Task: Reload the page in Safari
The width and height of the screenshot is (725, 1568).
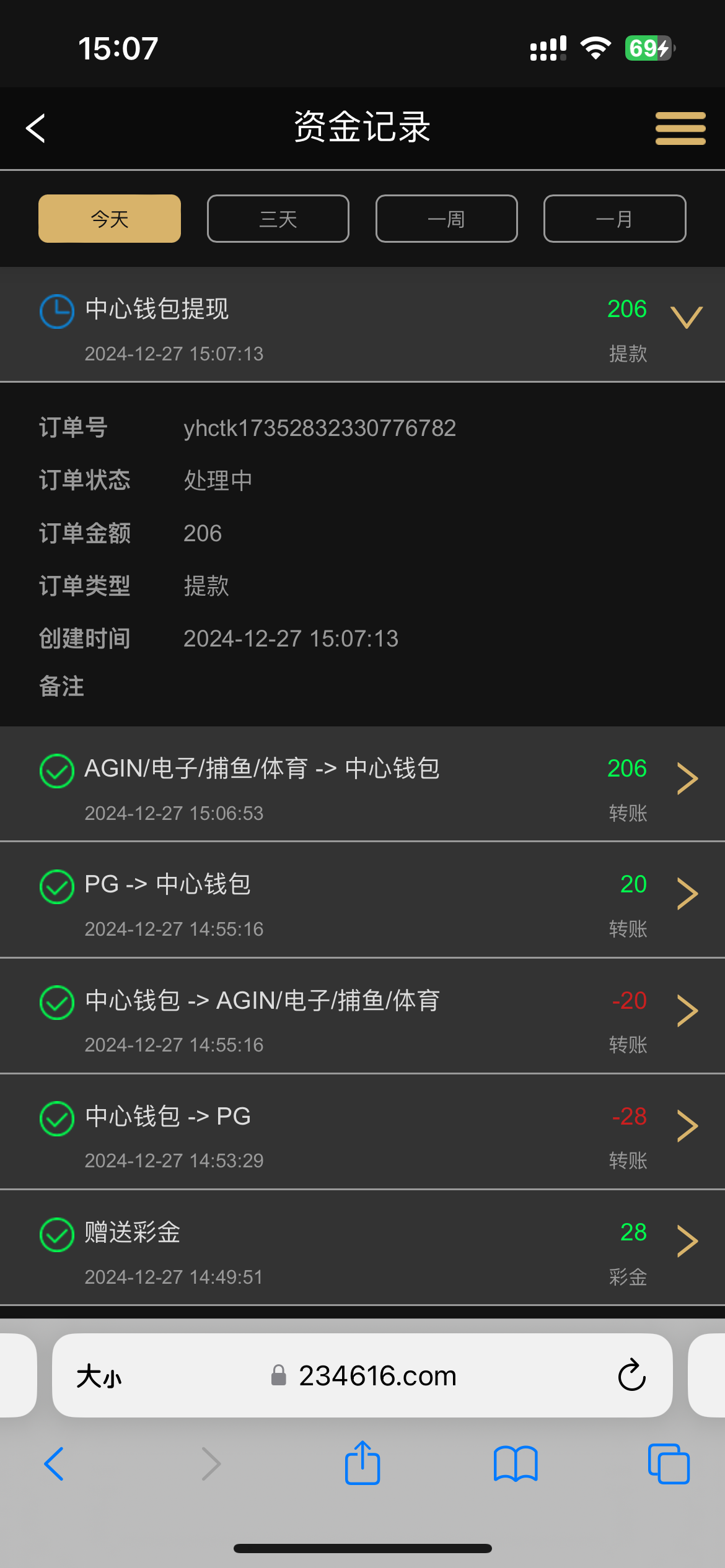Action: coord(631,1375)
